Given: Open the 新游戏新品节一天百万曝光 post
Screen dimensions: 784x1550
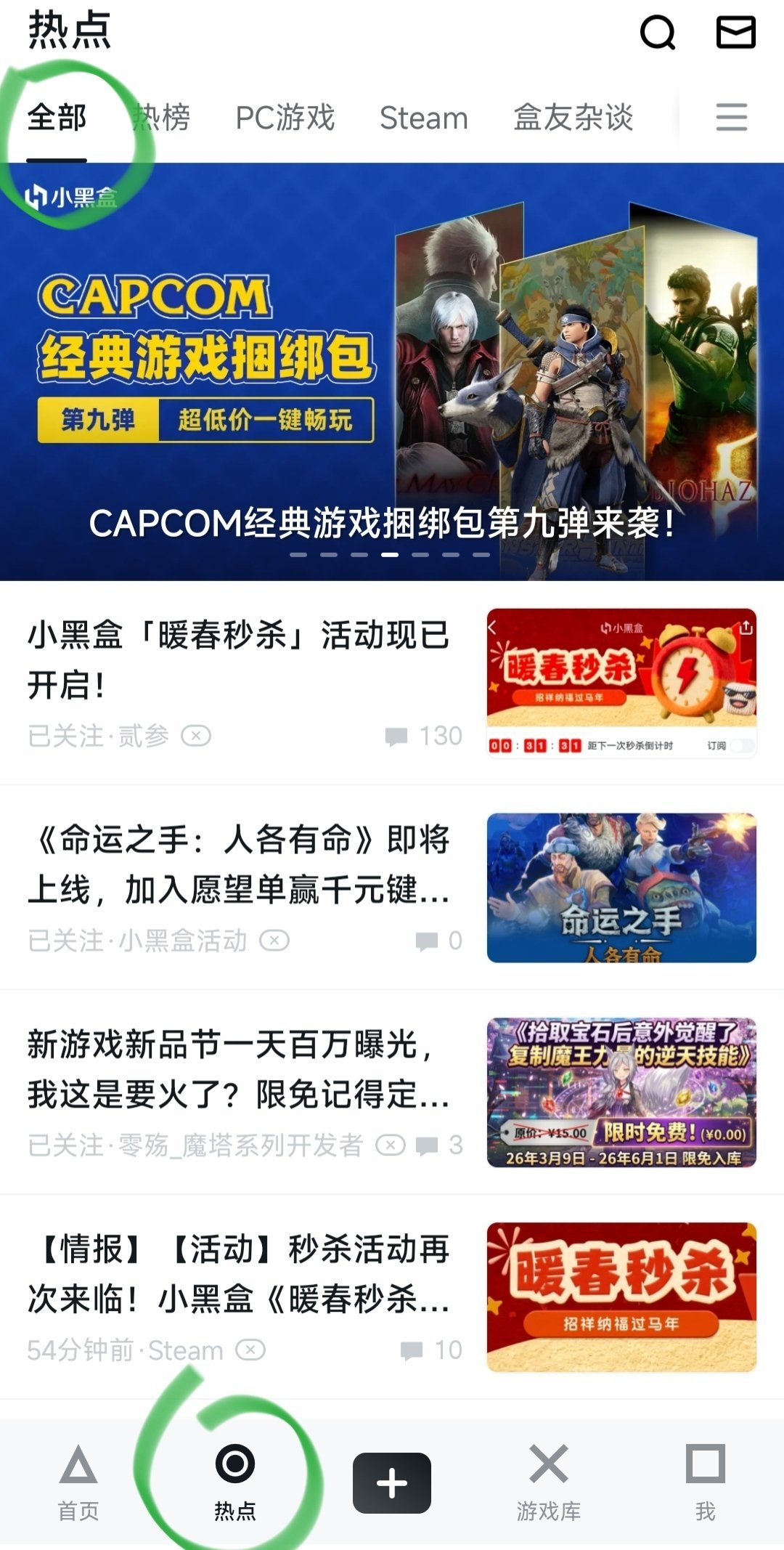Looking at the screenshot, I should 240,1069.
